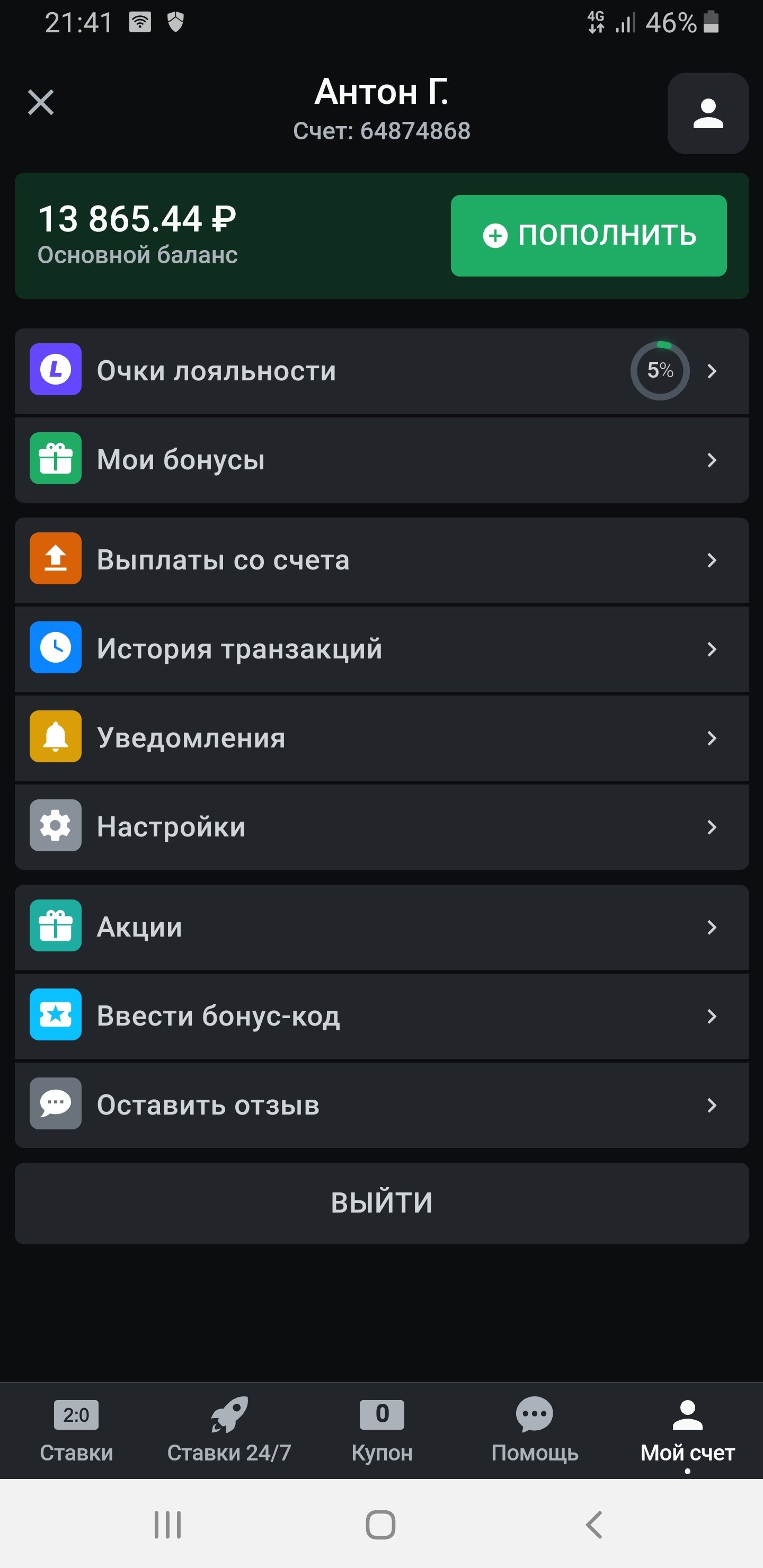Tap the system home button
This screenshot has width=763, height=1568.
click(380, 1525)
